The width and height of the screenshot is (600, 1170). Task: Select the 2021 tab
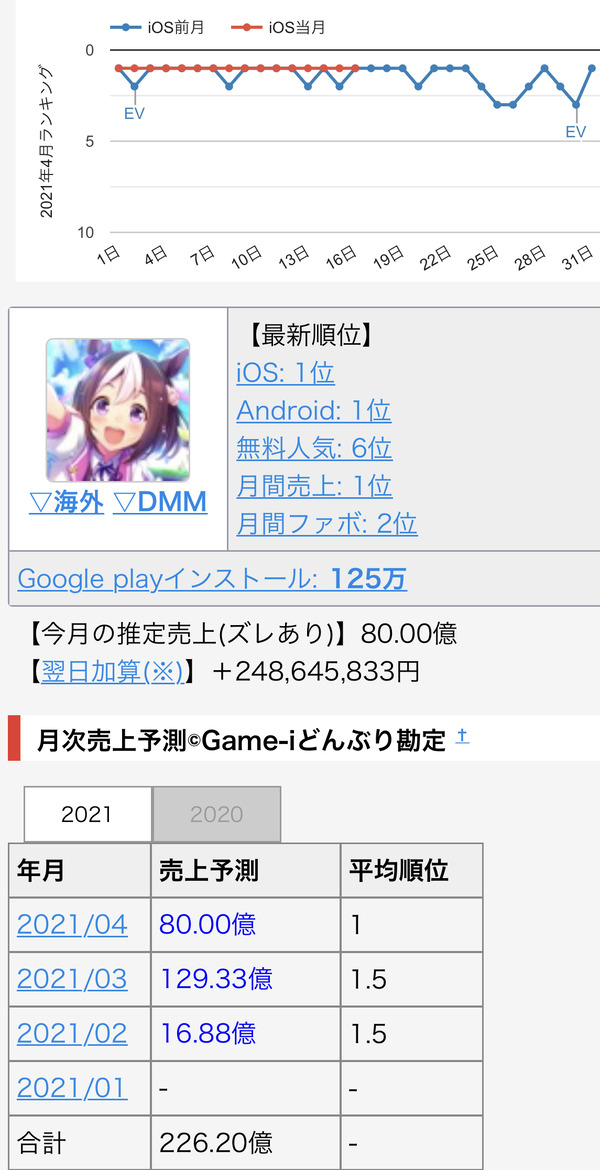click(87, 814)
